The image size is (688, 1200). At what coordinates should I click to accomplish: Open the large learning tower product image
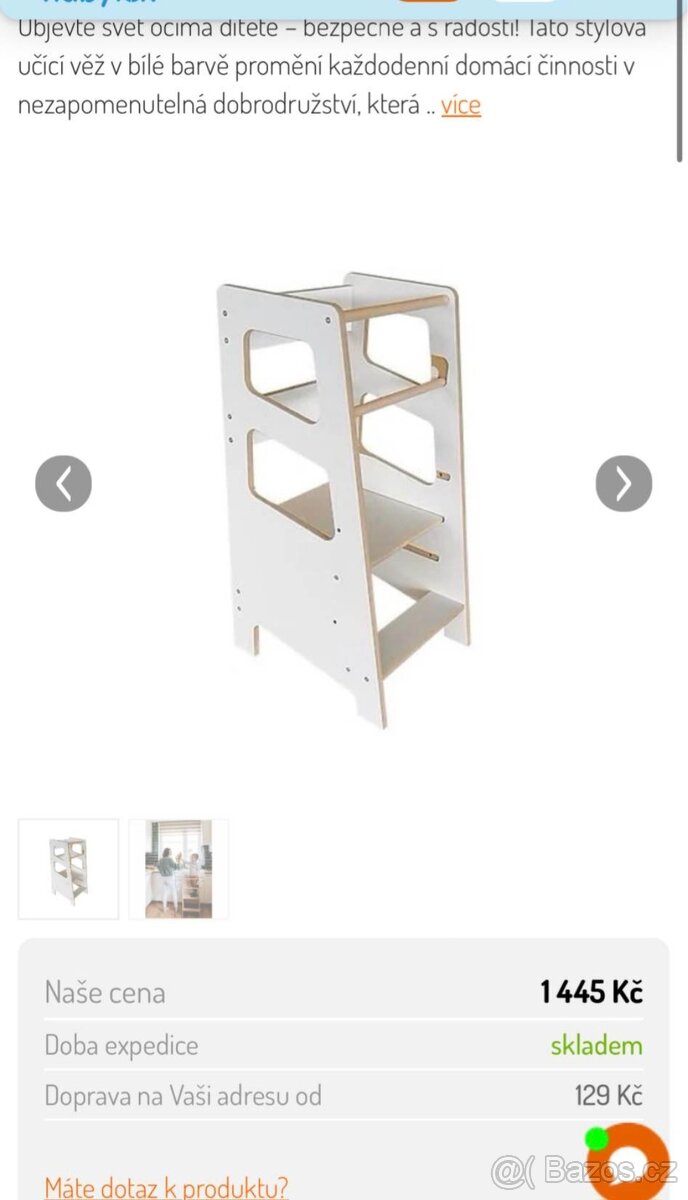(x=343, y=497)
